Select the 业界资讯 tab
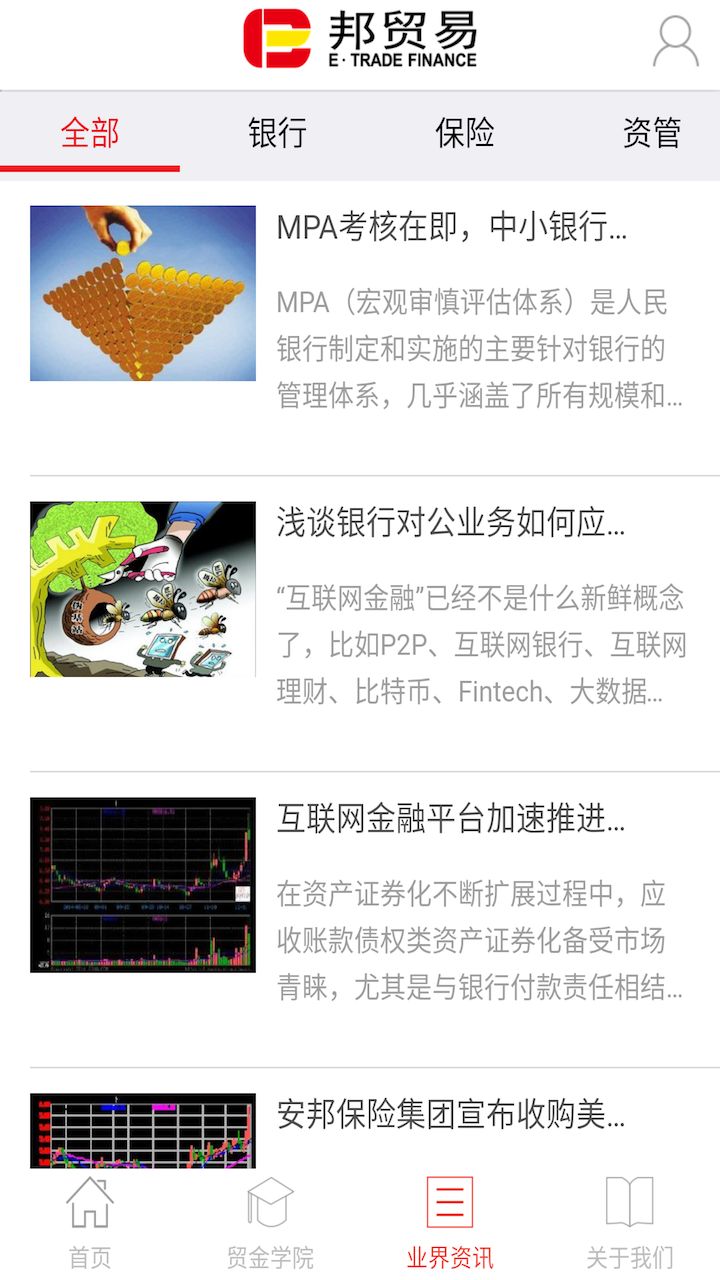This screenshot has width=720, height=1280. click(x=450, y=1222)
